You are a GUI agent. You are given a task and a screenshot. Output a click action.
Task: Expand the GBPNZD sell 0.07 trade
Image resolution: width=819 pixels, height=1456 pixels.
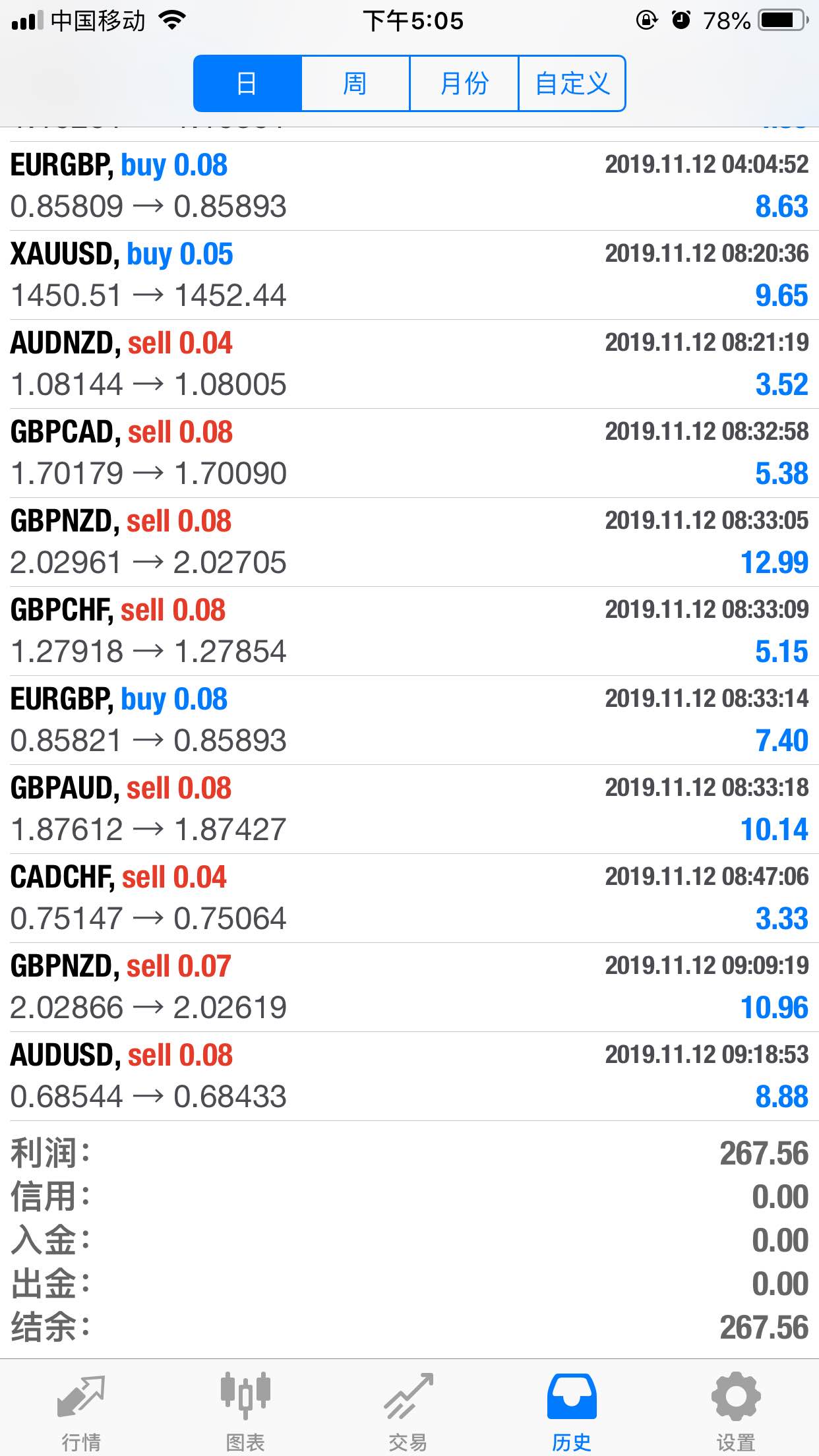click(409, 987)
